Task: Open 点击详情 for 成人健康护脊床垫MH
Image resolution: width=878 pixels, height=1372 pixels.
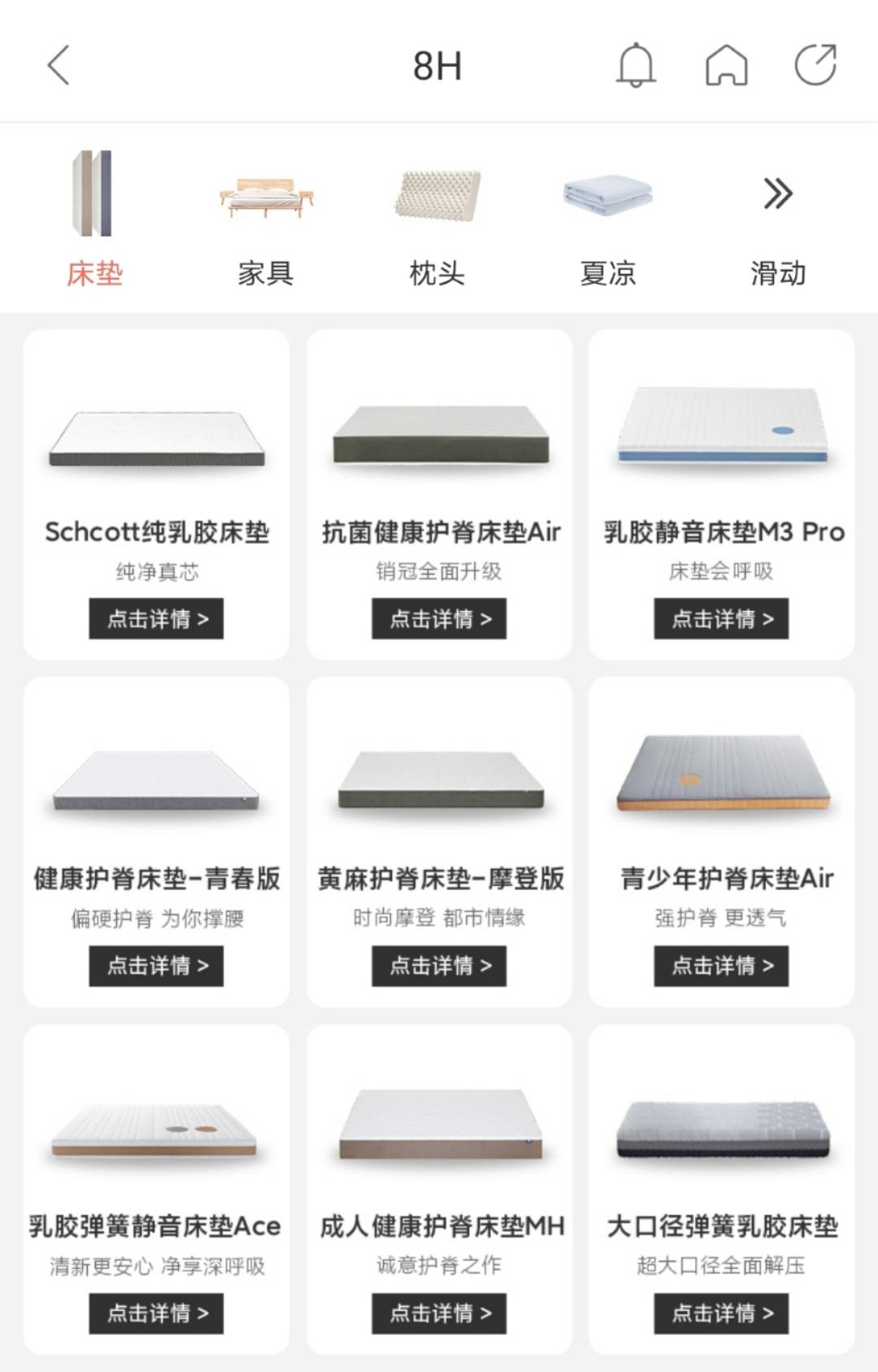Action: pyautogui.click(x=440, y=1315)
